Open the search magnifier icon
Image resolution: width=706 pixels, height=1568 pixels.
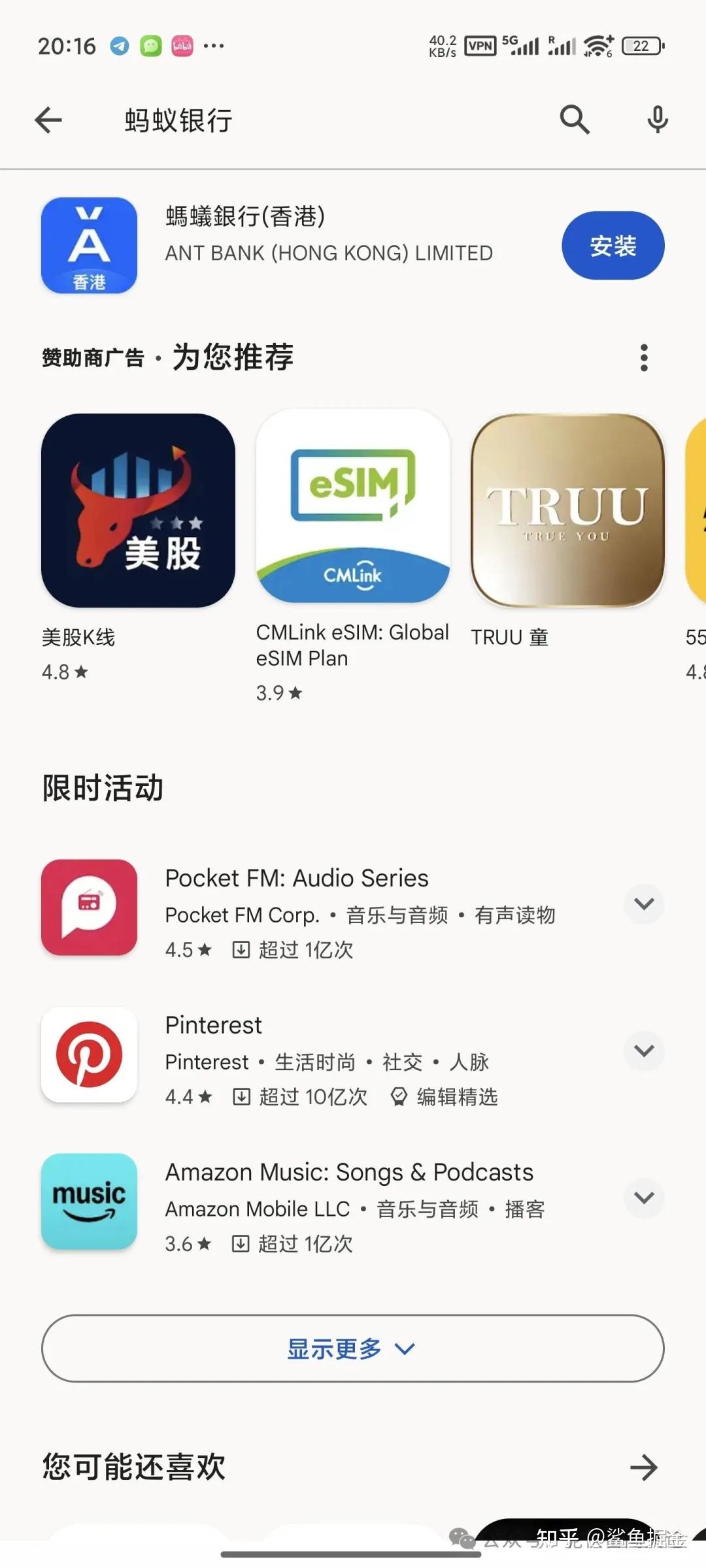574,120
